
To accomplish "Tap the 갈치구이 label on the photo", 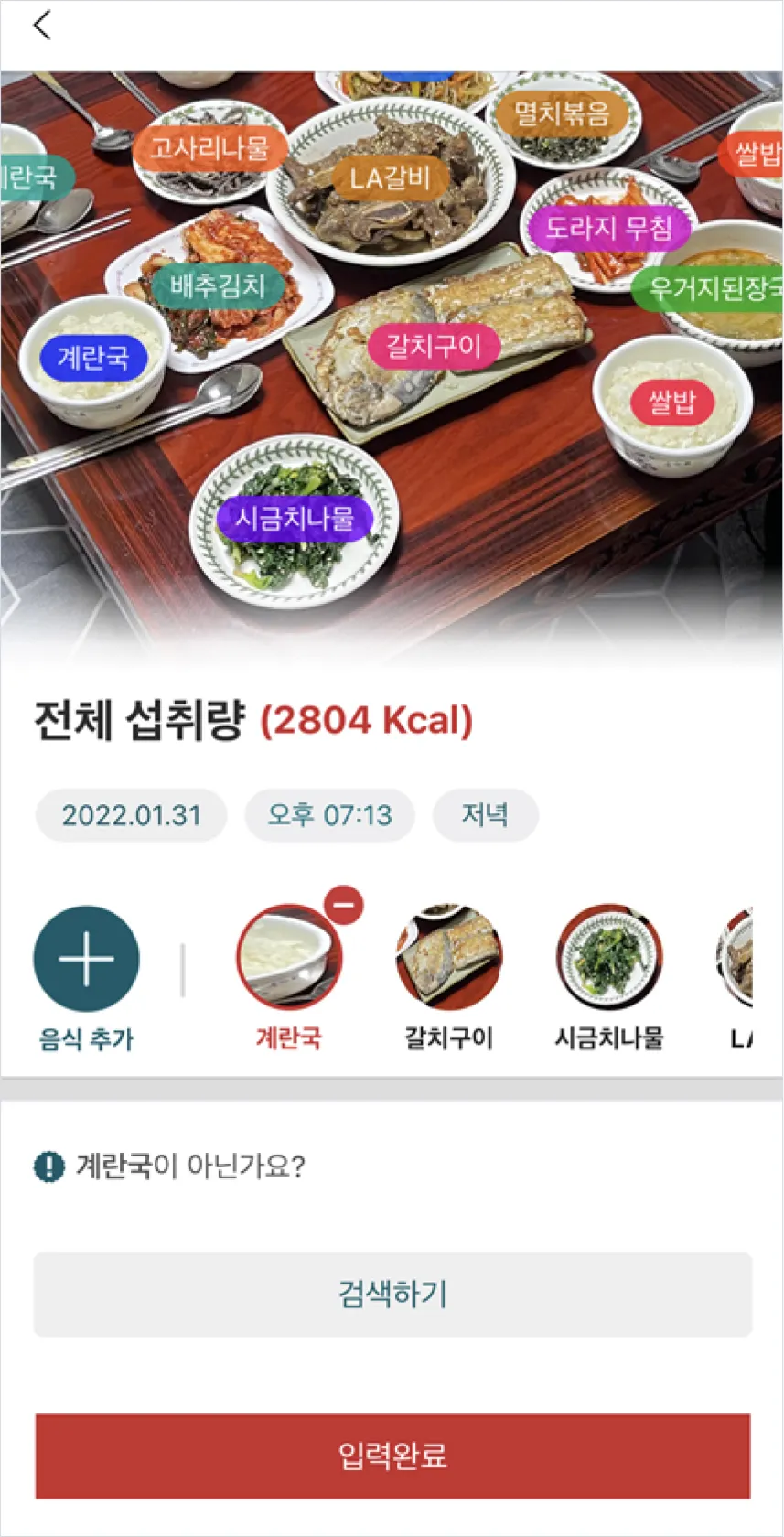I will 434,346.
